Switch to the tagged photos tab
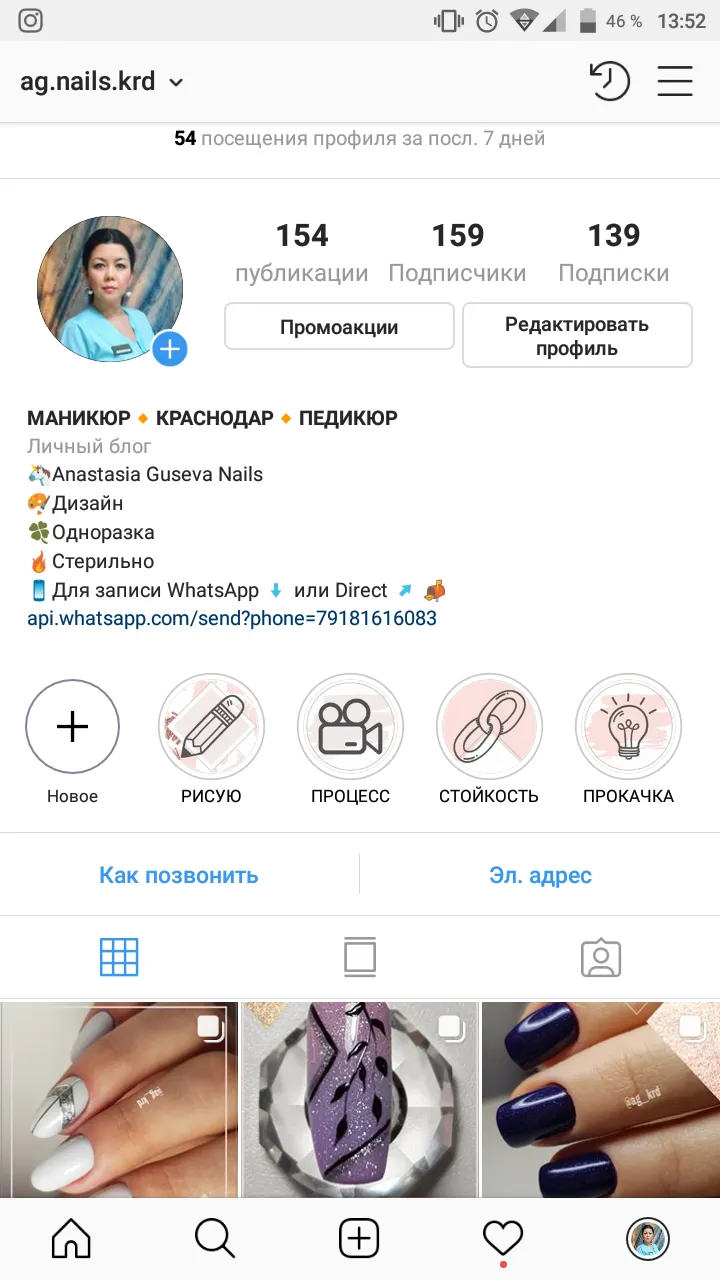The height and width of the screenshot is (1280, 720). (601, 957)
